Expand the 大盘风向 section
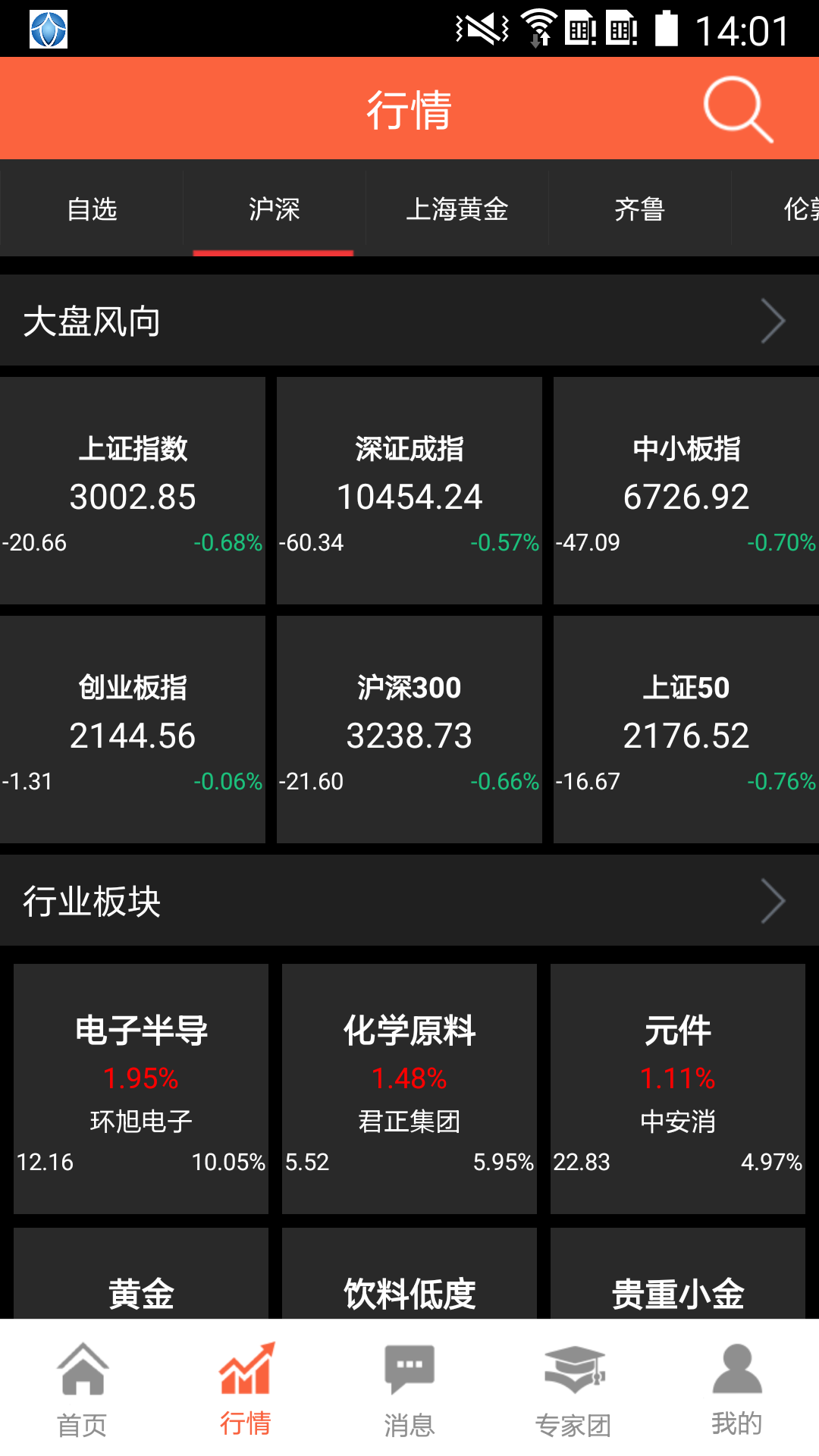This screenshot has width=819, height=1456. pos(409,321)
